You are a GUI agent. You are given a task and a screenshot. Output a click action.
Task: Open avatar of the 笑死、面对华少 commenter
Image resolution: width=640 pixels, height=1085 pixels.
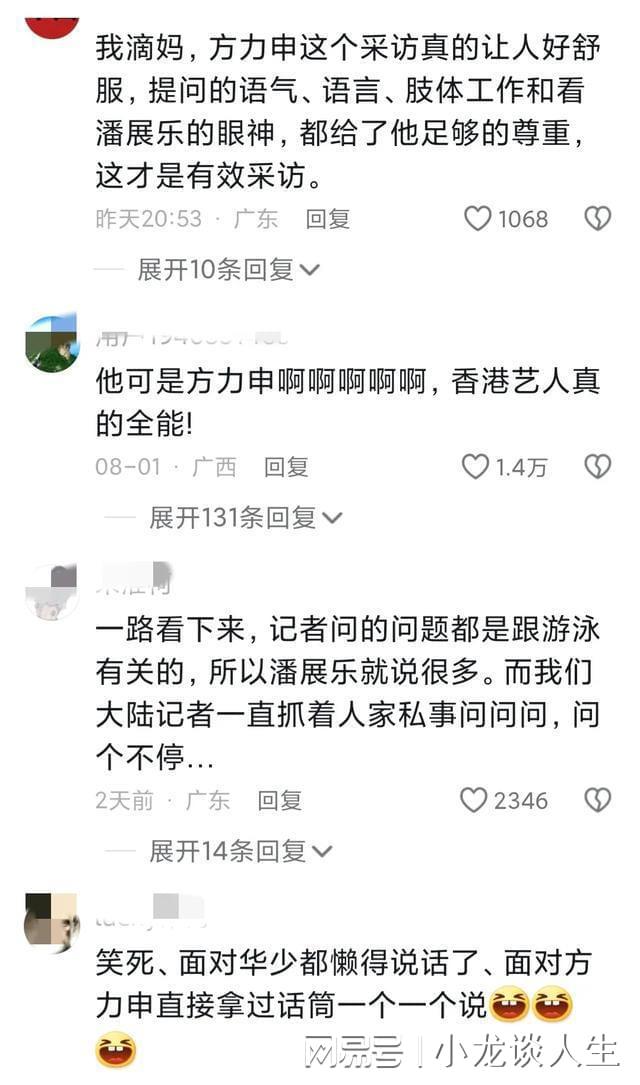click(52, 922)
